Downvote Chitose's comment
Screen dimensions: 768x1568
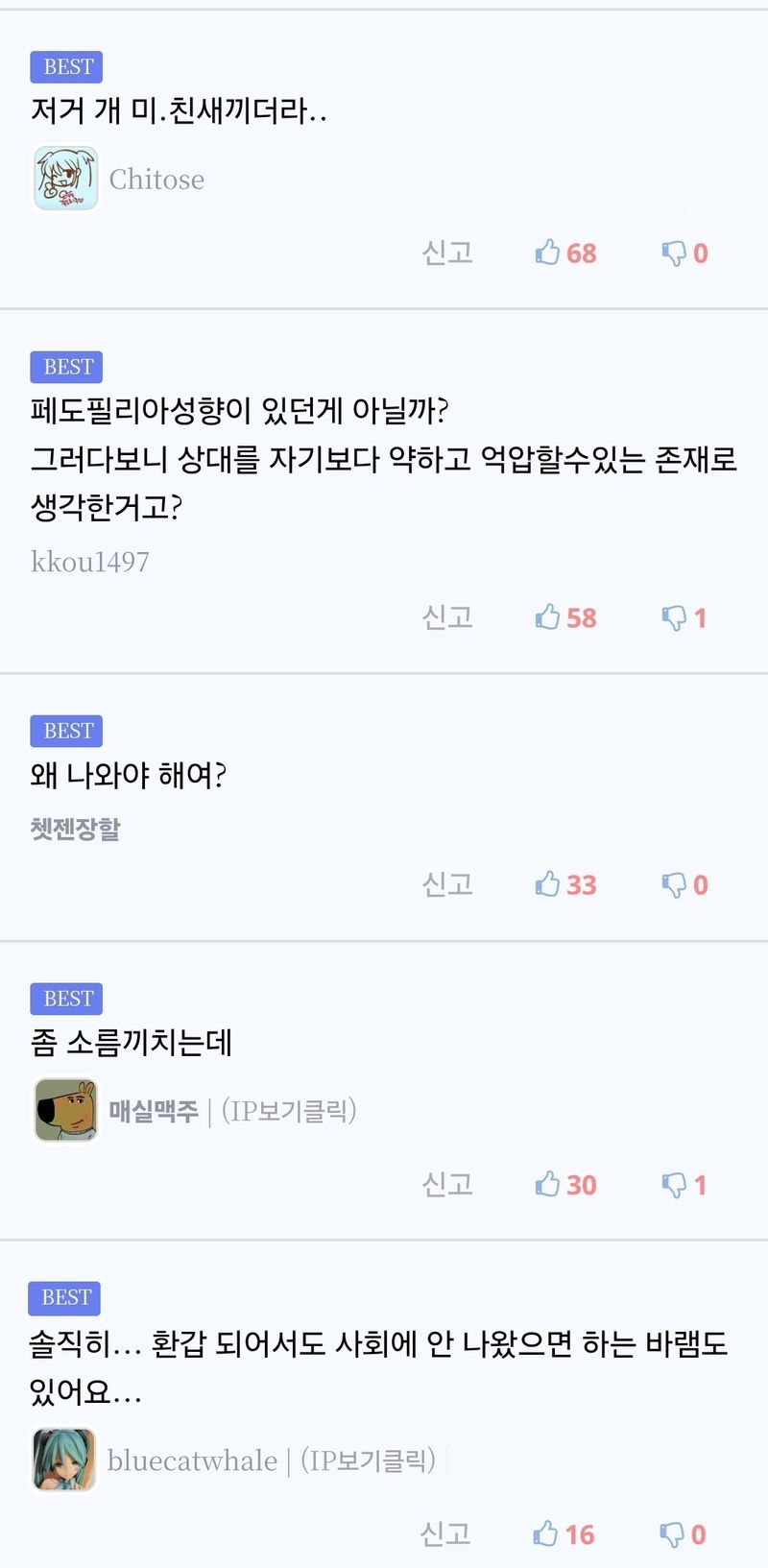coord(684,253)
